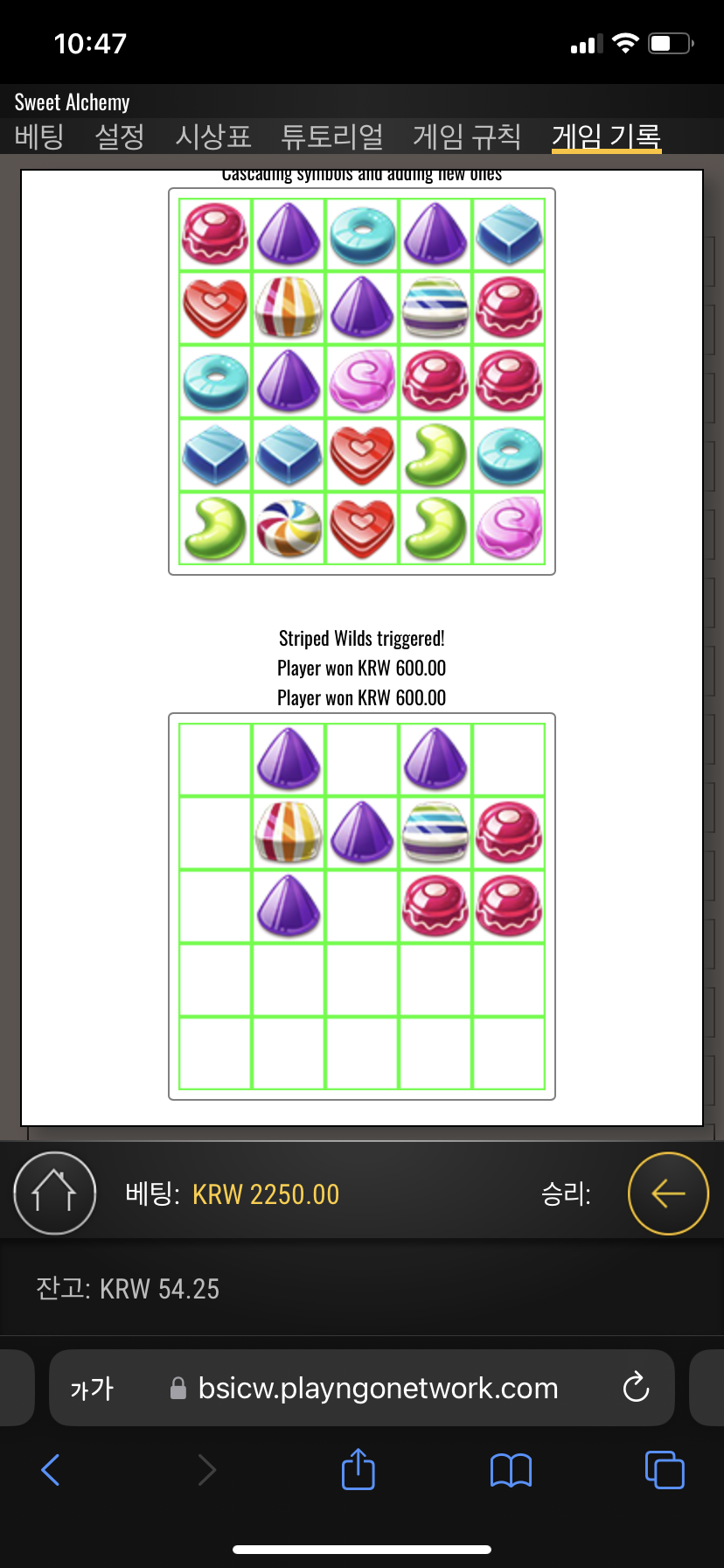Show all open browser tabs

(664, 1470)
